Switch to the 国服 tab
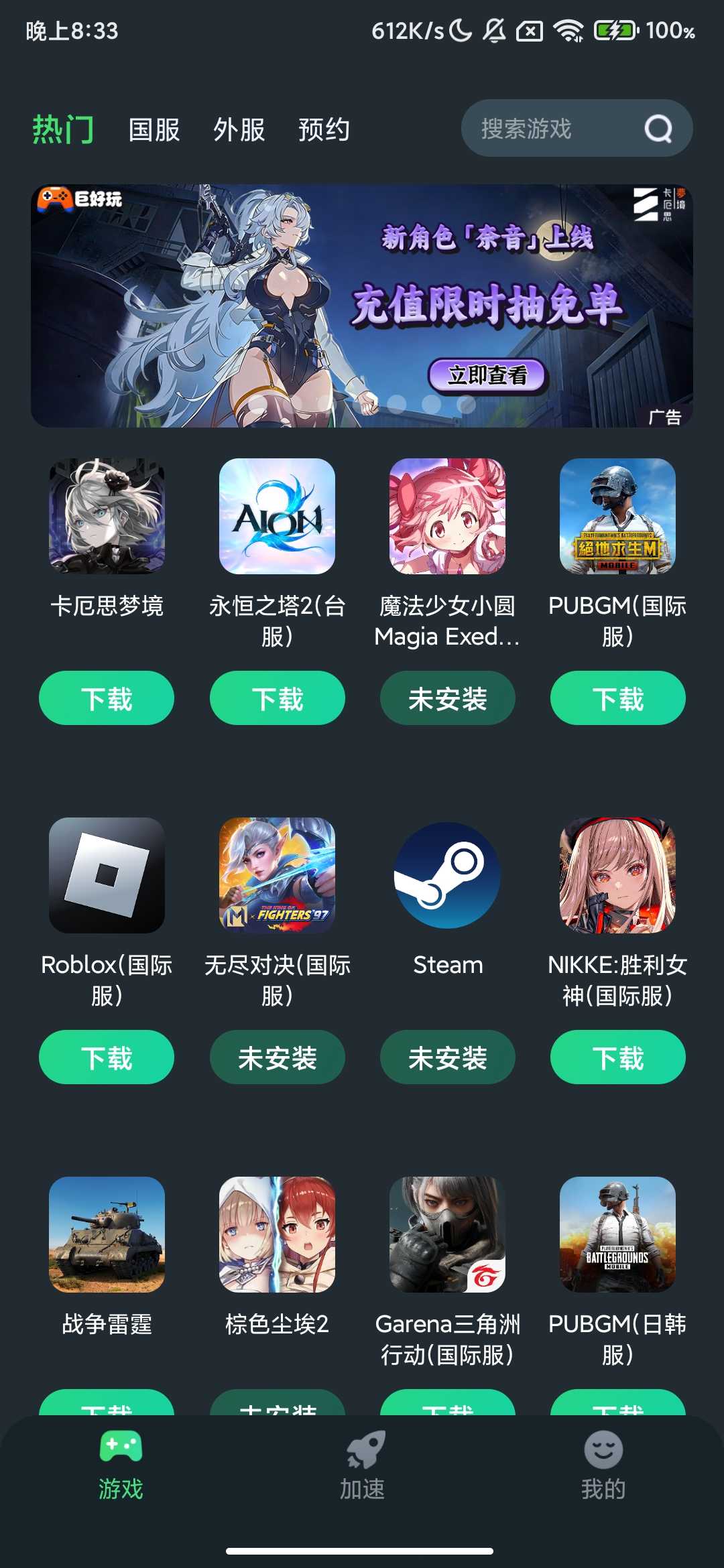This screenshot has width=724, height=1568. pos(154,129)
